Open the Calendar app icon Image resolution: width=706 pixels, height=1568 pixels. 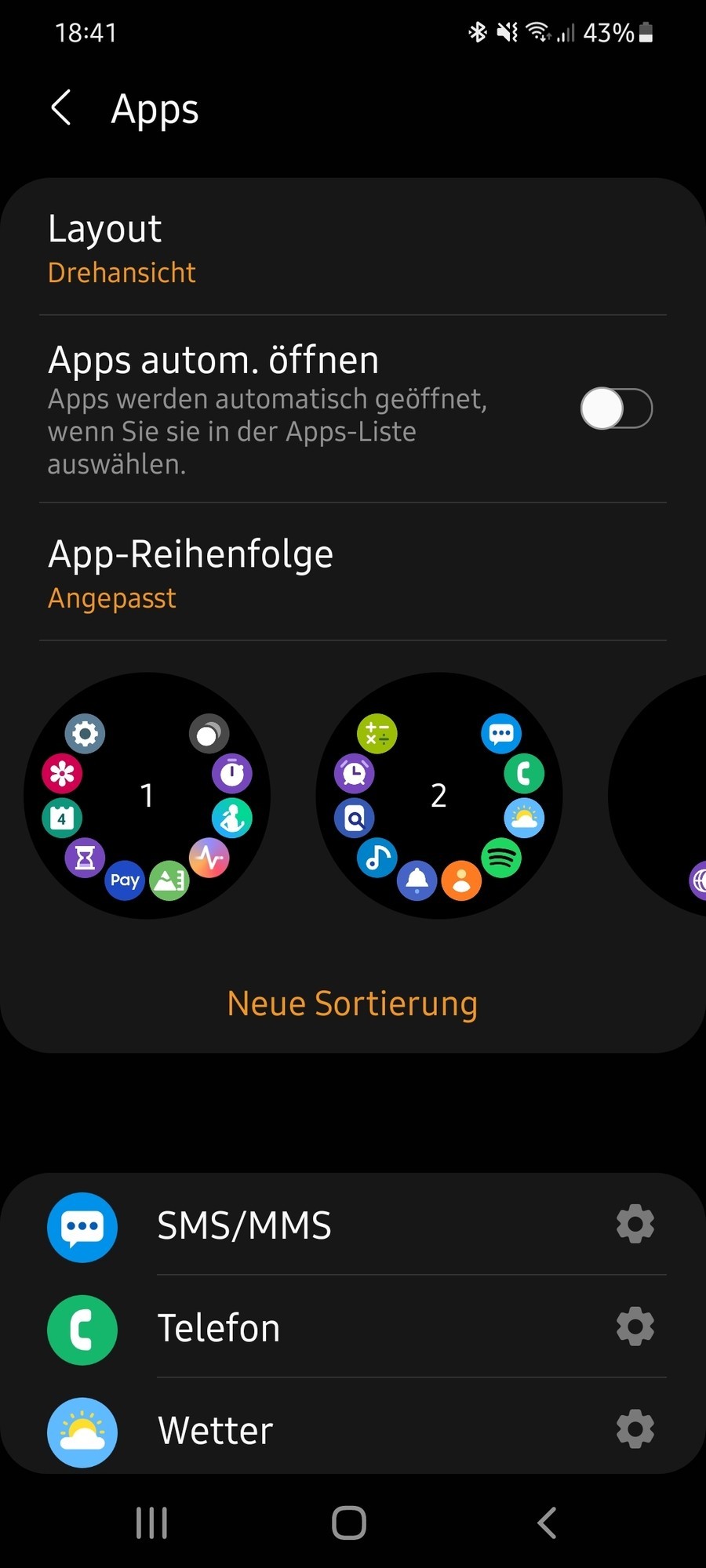pyautogui.click(x=61, y=818)
